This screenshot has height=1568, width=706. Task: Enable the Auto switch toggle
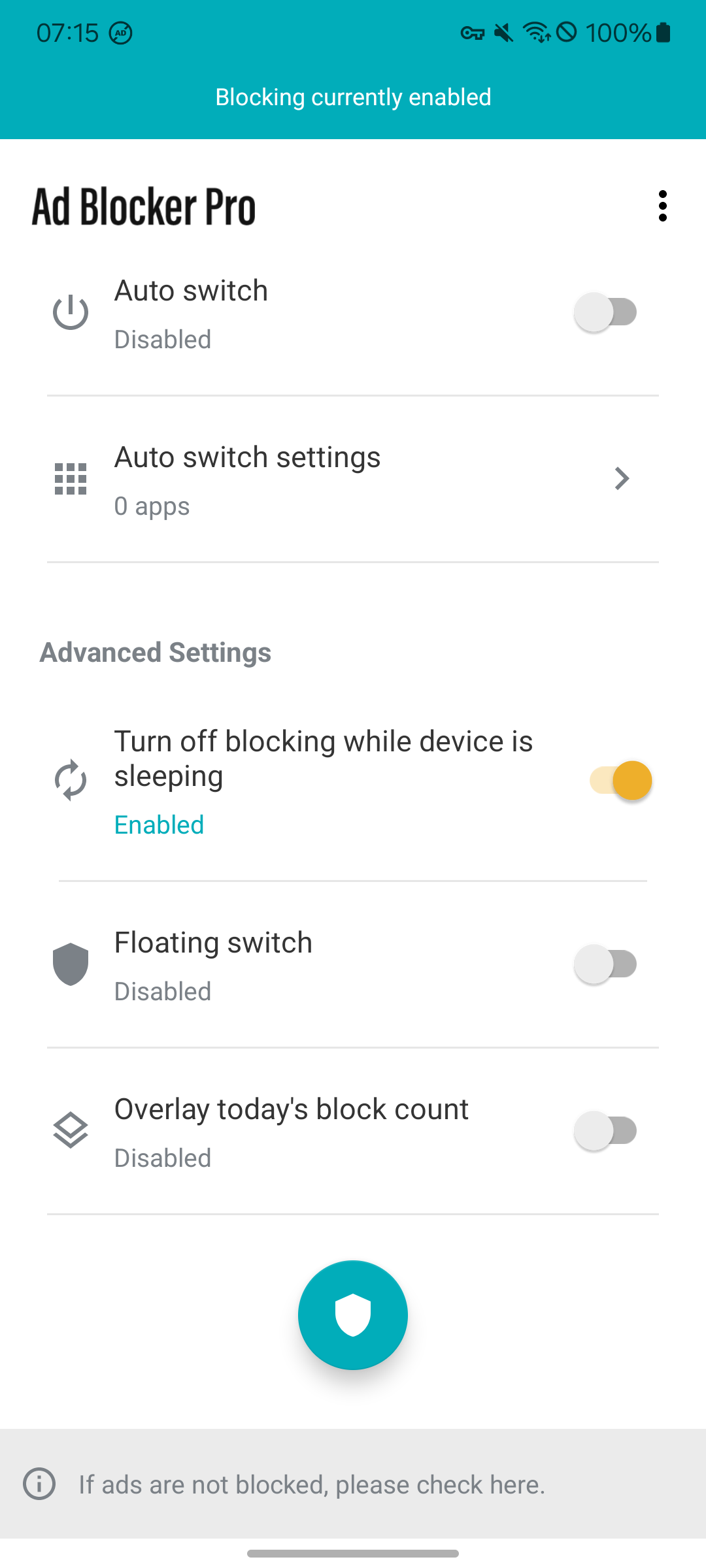[606, 312]
